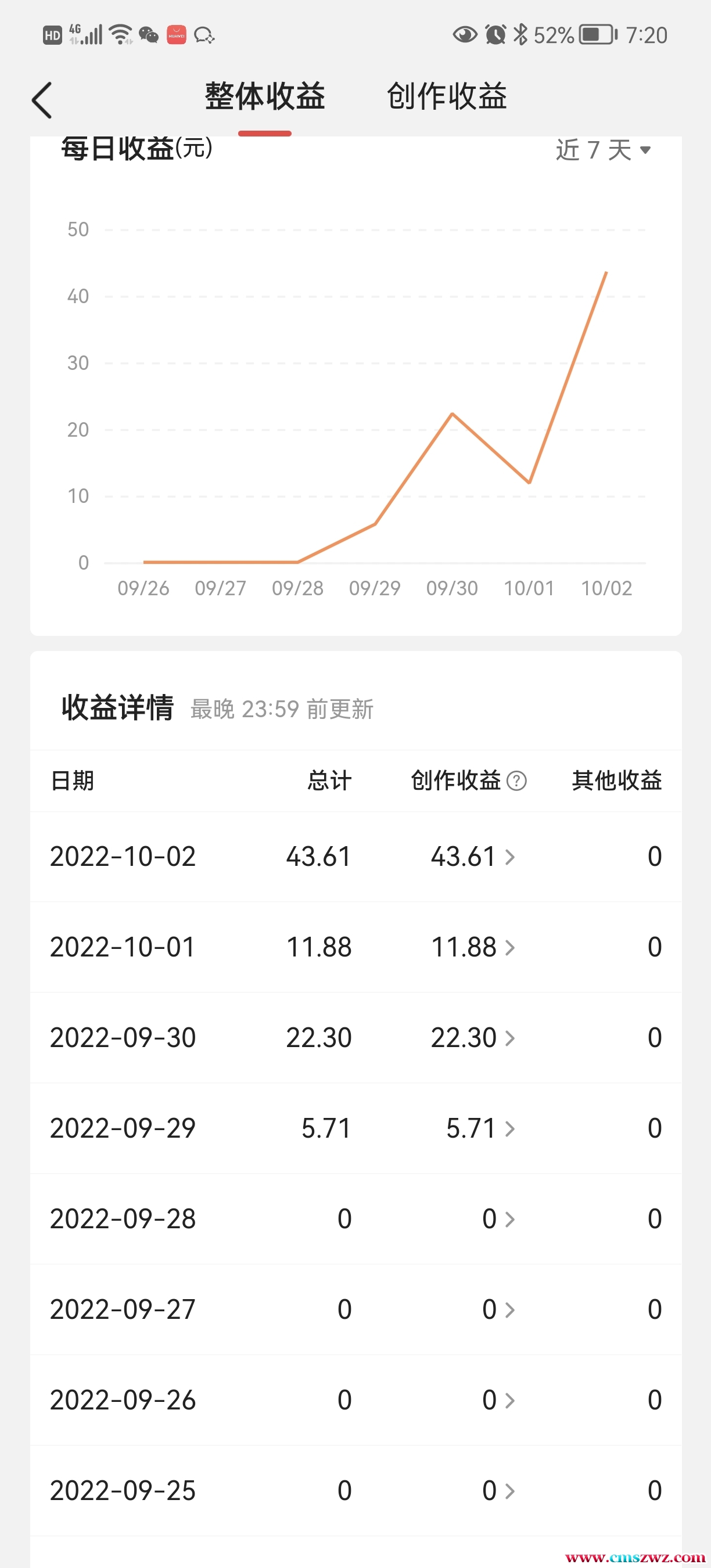The width and height of the screenshot is (711, 1568).
Task: Open 创作收益 details for 2022-09-28
Action: pyautogui.click(x=498, y=1219)
